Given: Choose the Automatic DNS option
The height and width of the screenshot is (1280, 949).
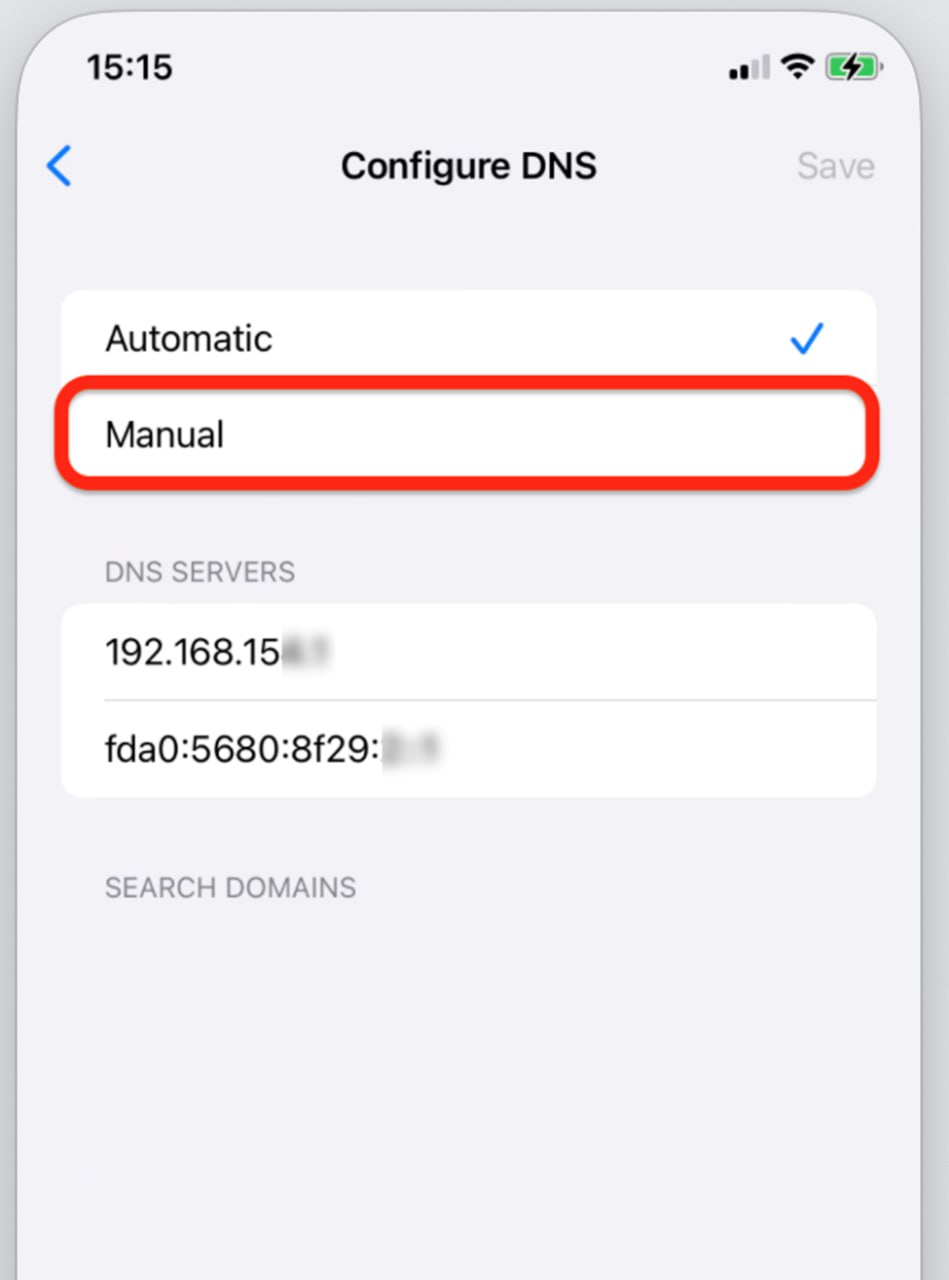Looking at the screenshot, I should pos(466,339).
